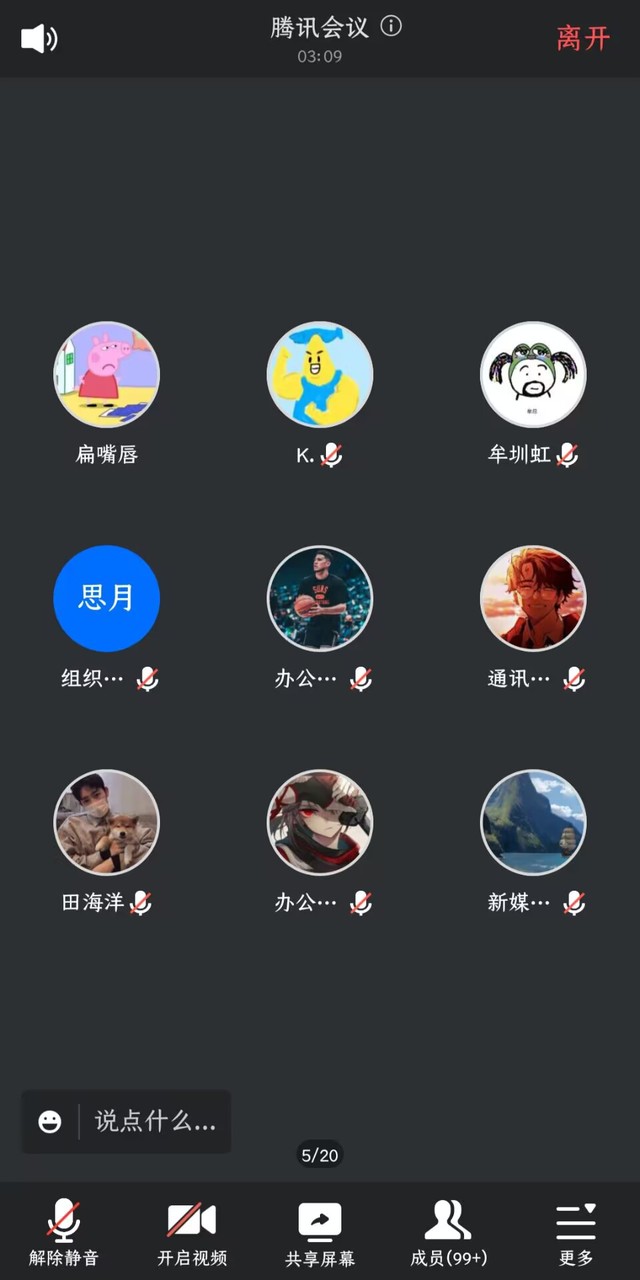Open emoji picker beside chat input
Screen dimensions: 640x1280
tap(50, 1121)
